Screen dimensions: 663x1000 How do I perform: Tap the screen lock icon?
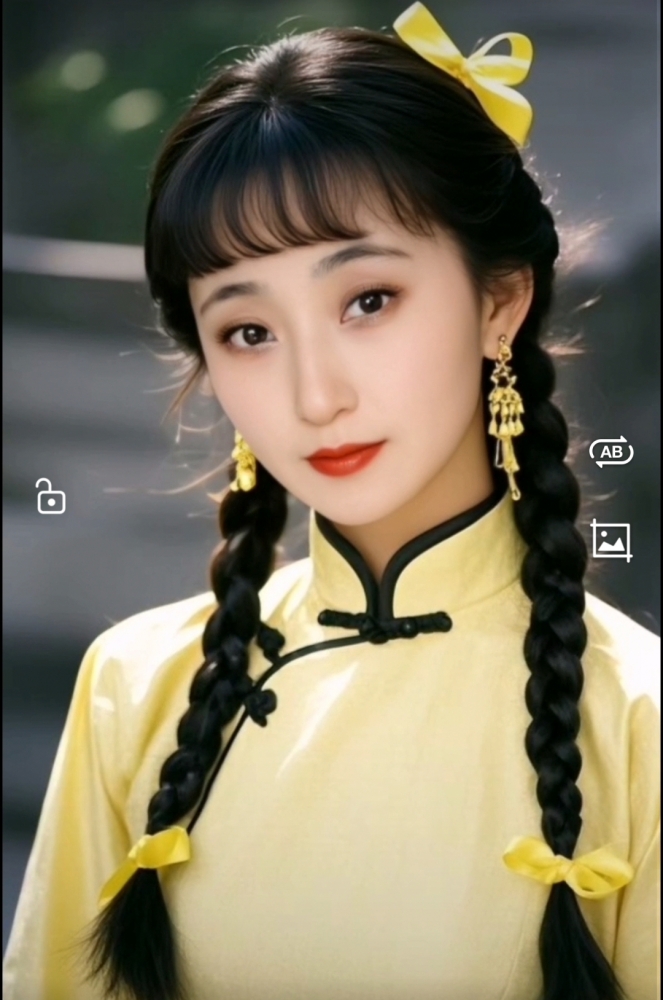(50, 496)
